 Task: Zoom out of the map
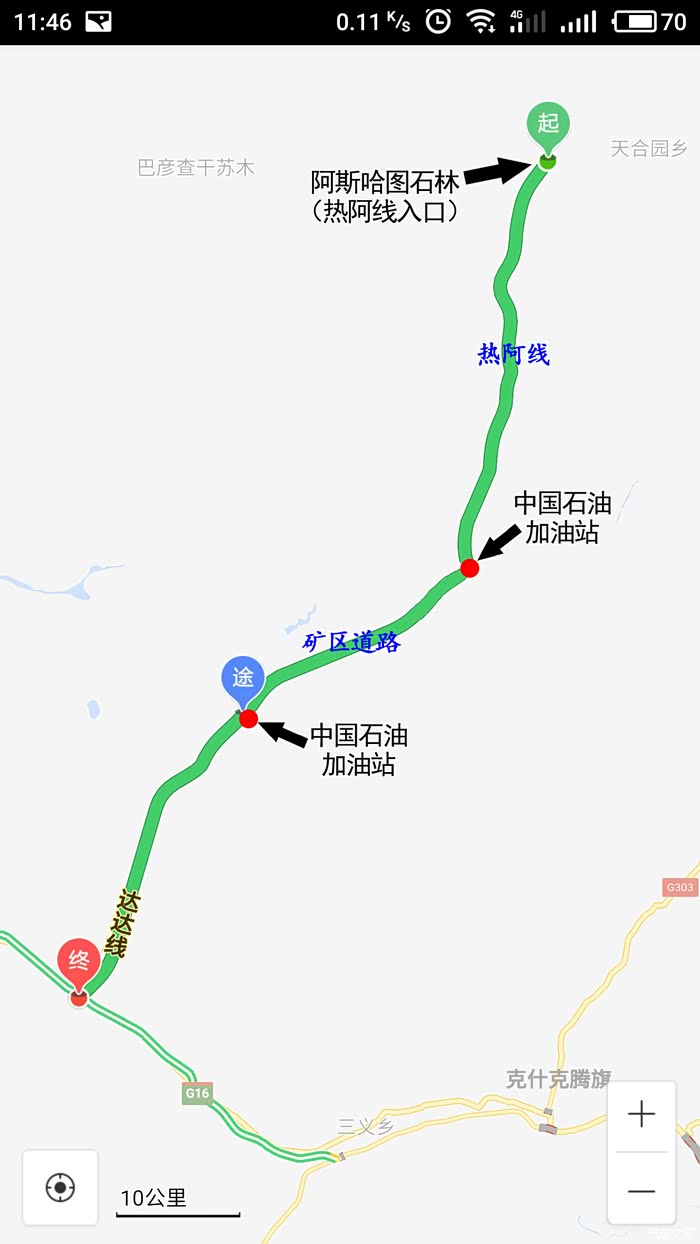(x=641, y=1190)
